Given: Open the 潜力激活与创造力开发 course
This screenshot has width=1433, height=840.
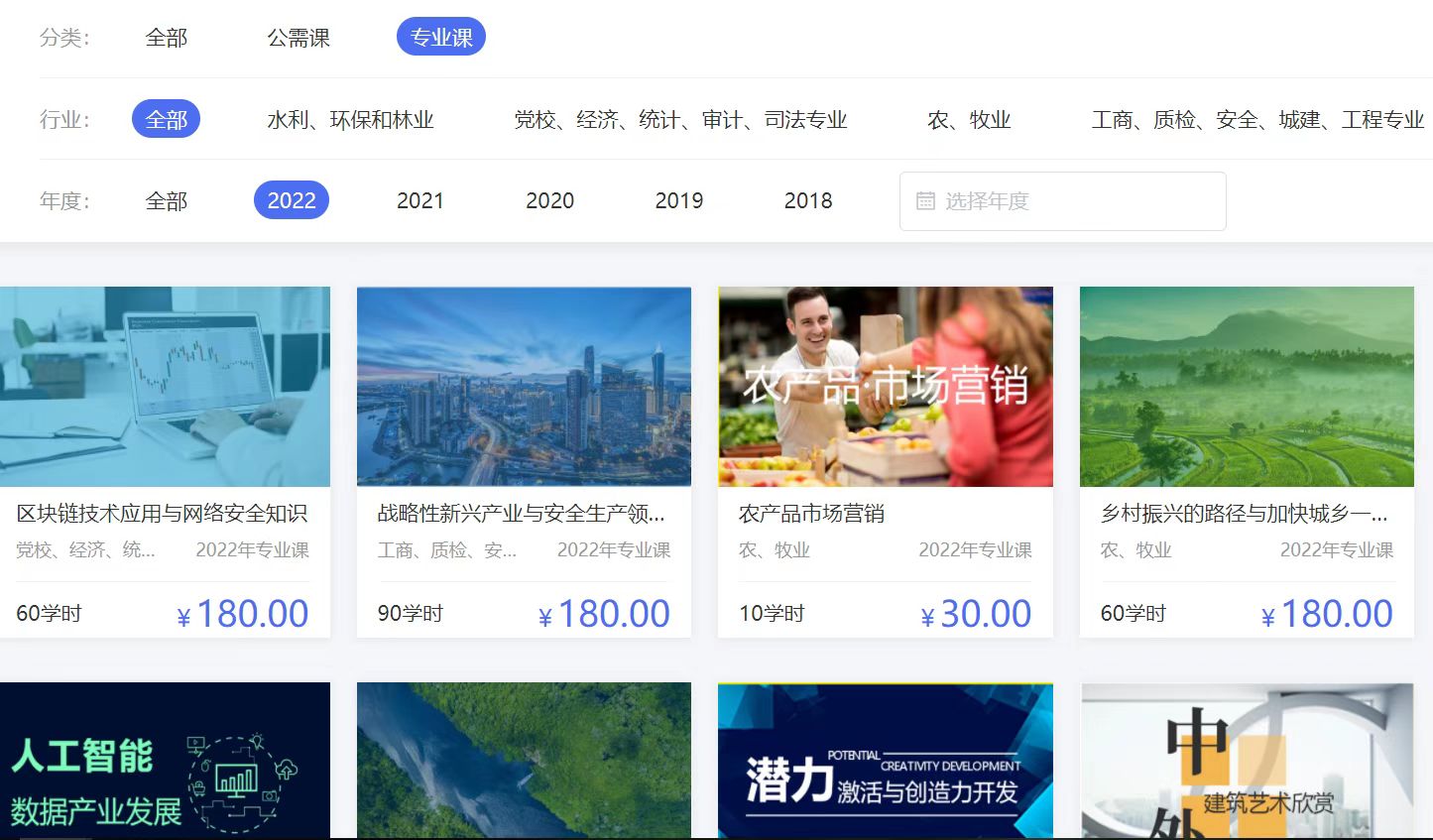Looking at the screenshot, I should [885, 760].
